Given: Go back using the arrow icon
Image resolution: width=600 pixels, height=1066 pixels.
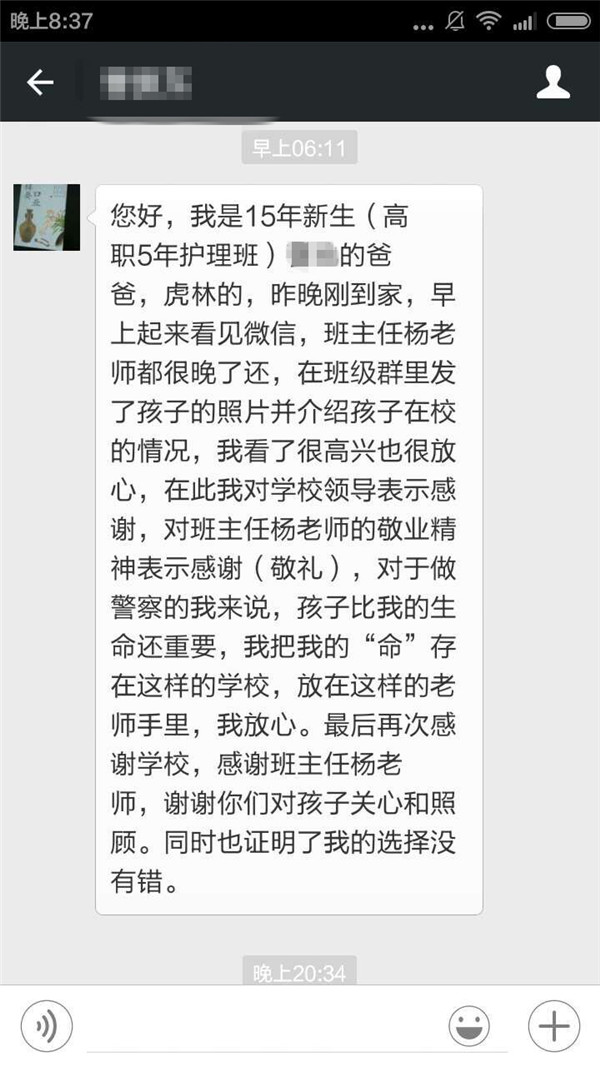Looking at the screenshot, I should click(x=40, y=82).
